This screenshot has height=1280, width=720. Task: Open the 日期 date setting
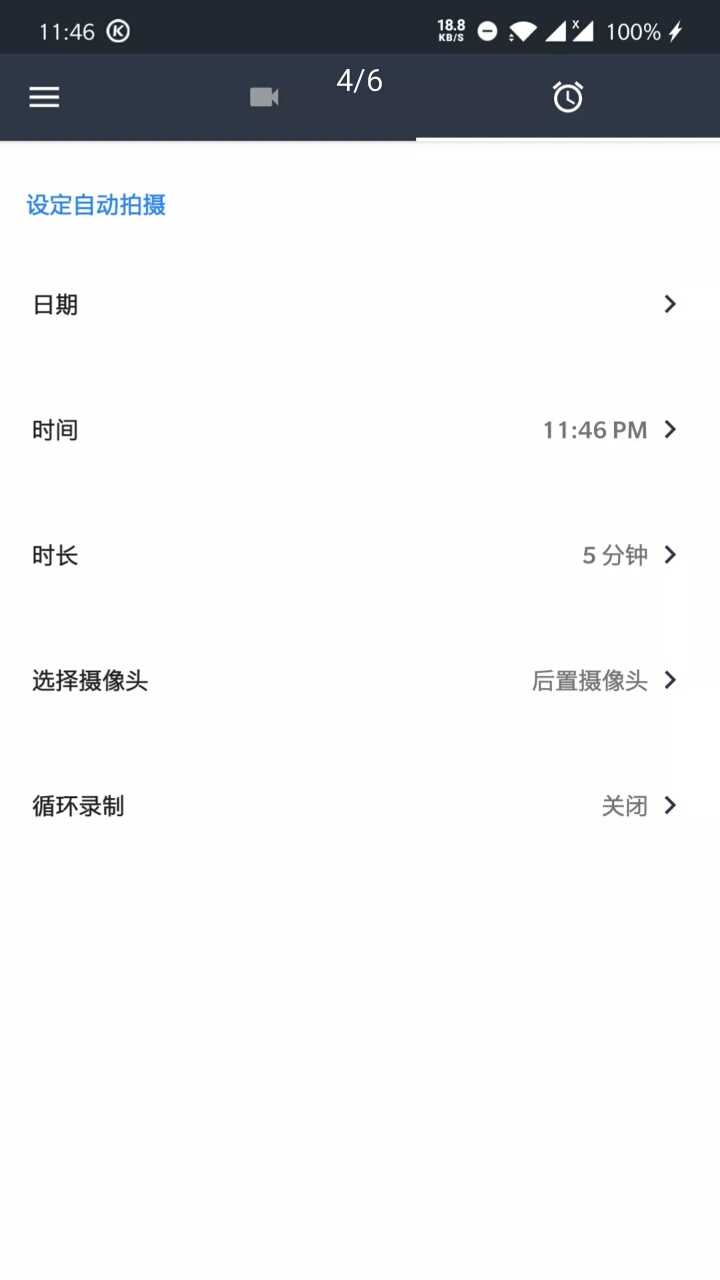point(360,304)
